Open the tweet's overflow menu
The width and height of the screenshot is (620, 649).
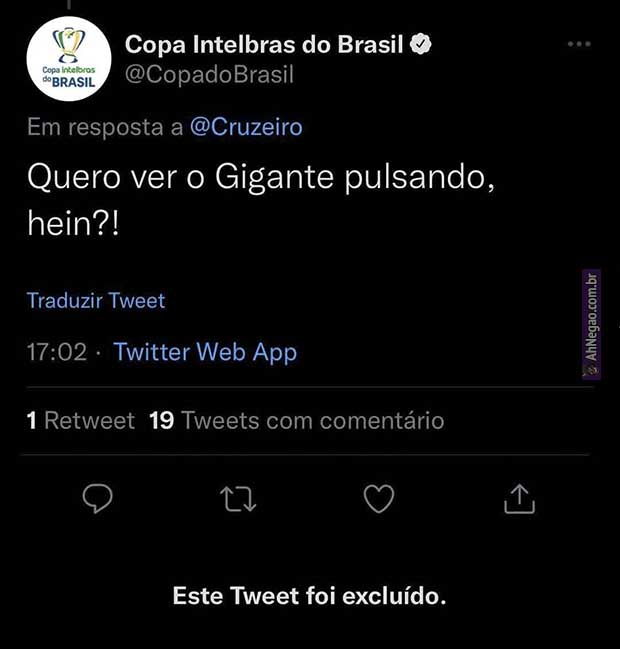tap(579, 45)
